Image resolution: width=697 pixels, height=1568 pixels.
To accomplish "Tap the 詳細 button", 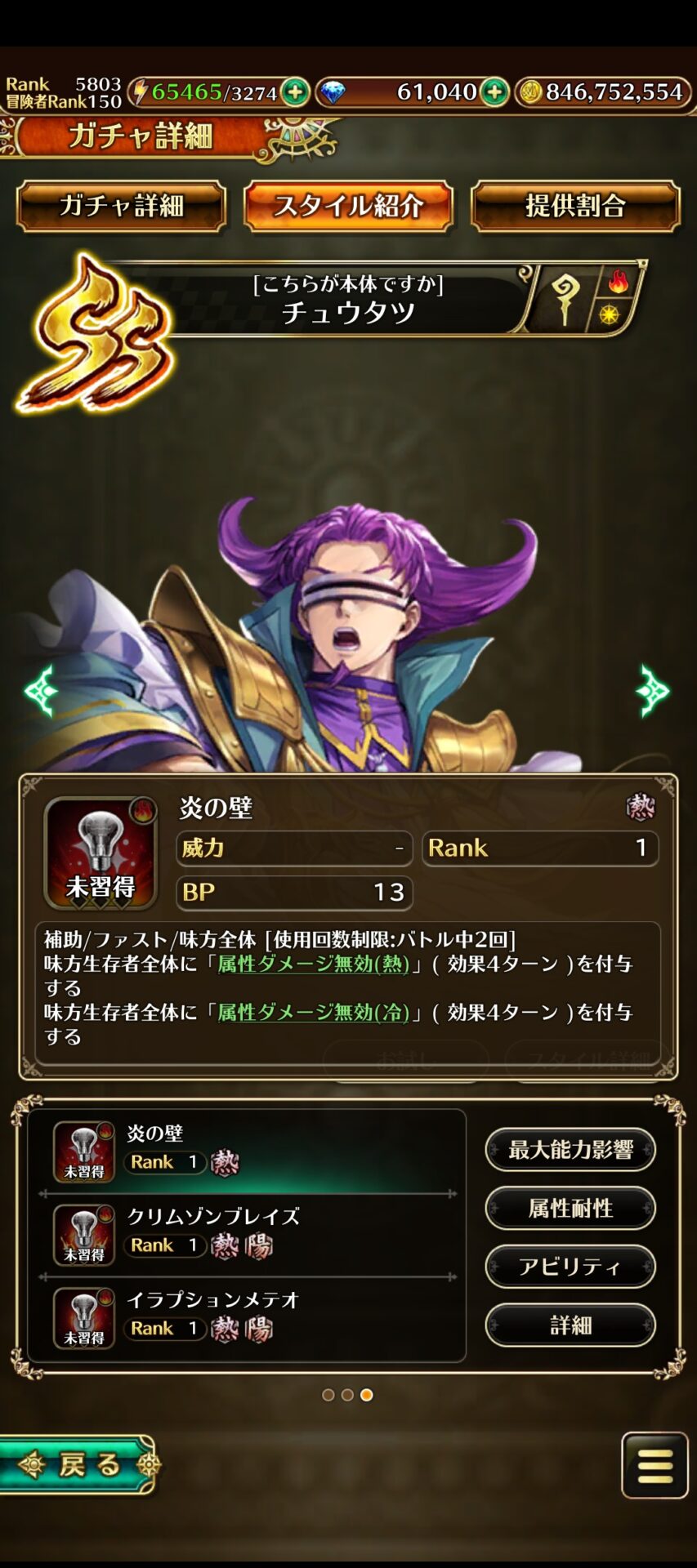I will pyautogui.click(x=570, y=1325).
